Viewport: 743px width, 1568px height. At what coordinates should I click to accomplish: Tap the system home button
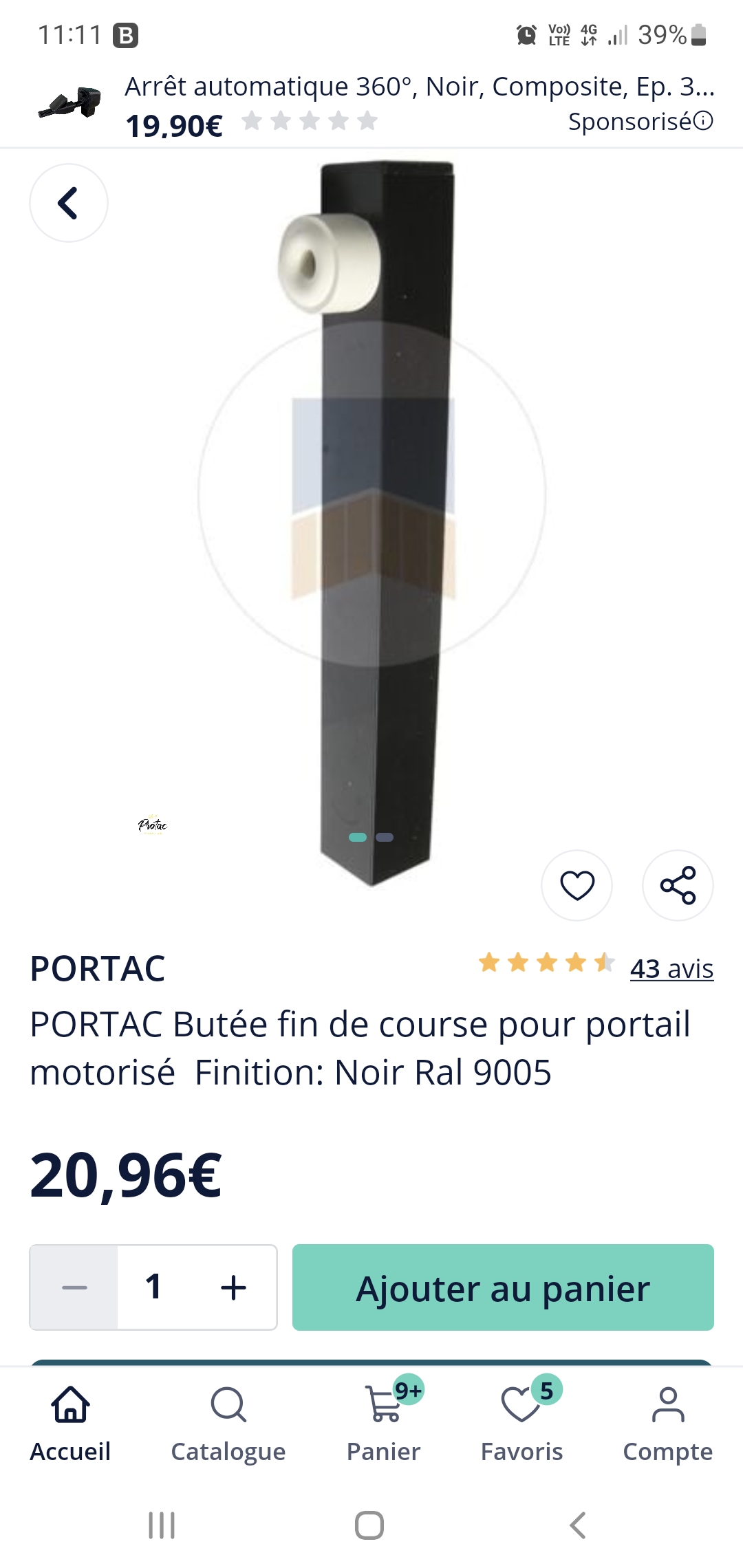point(369,1525)
